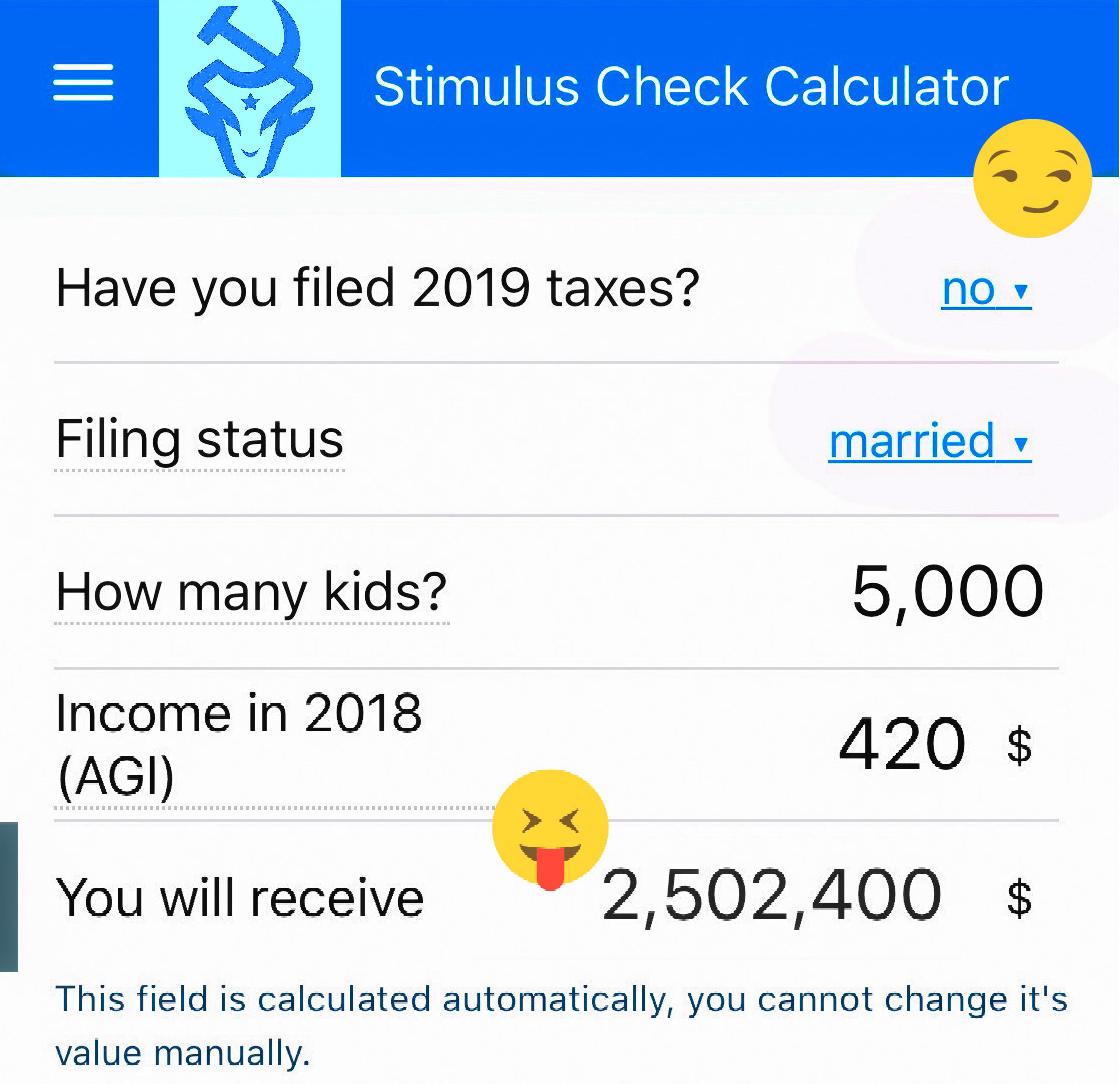
Task: Change the 2019 taxes filed dropdown
Action: (985, 290)
